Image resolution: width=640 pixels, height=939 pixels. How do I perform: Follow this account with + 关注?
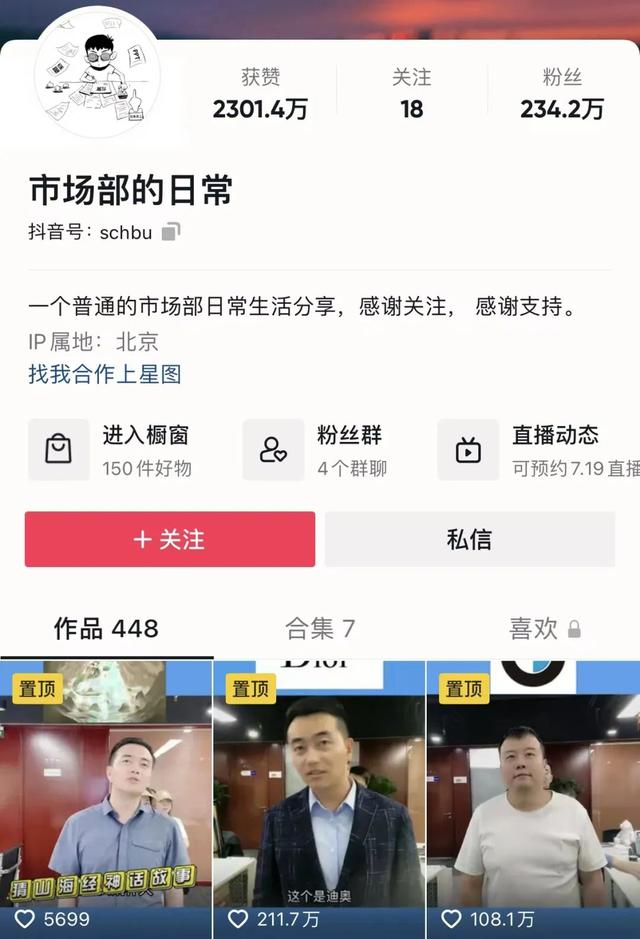[x=170, y=539]
